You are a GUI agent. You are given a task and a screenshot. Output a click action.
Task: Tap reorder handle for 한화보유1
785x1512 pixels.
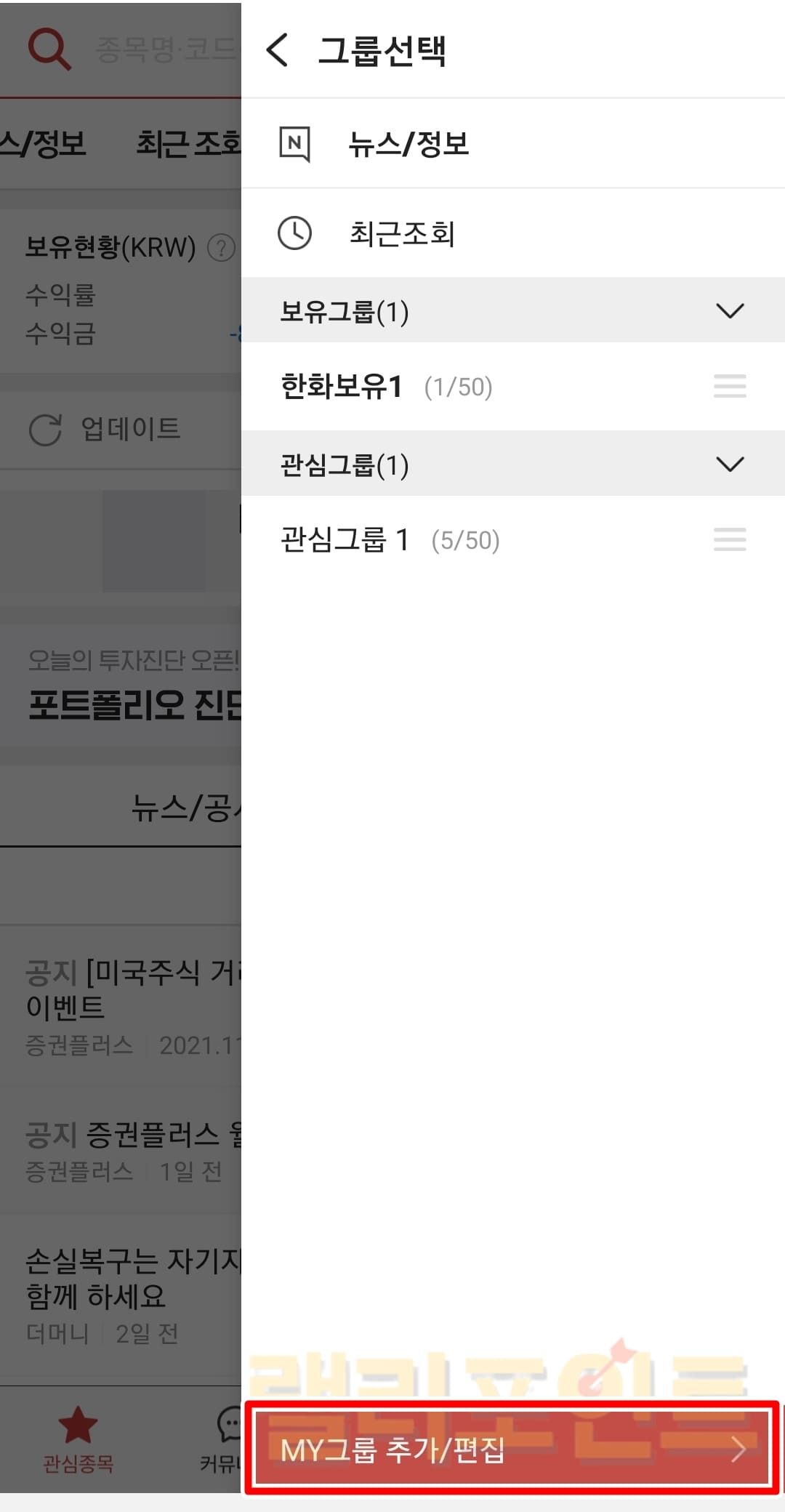click(x=729, y=386)
